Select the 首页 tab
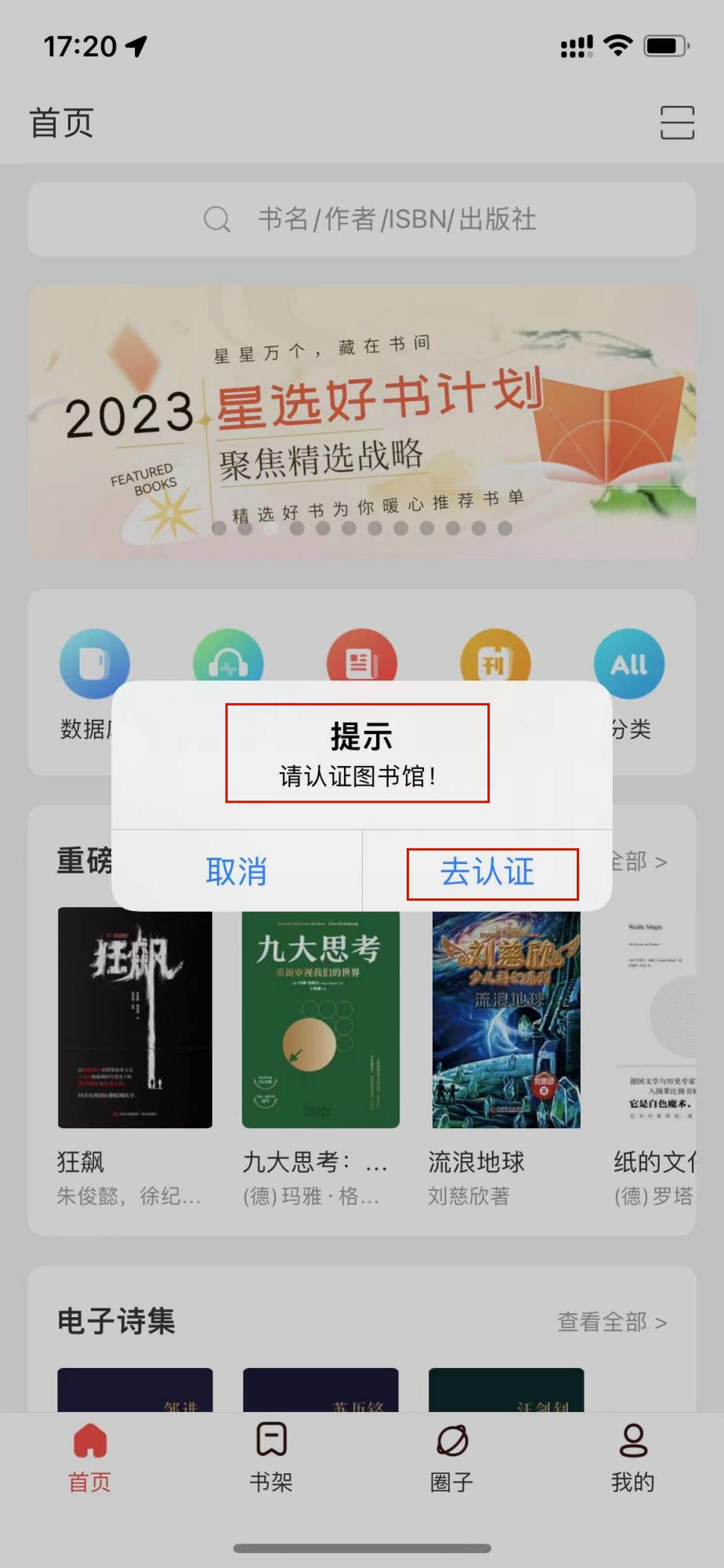724x1568 pixels. coord(90,1457)
